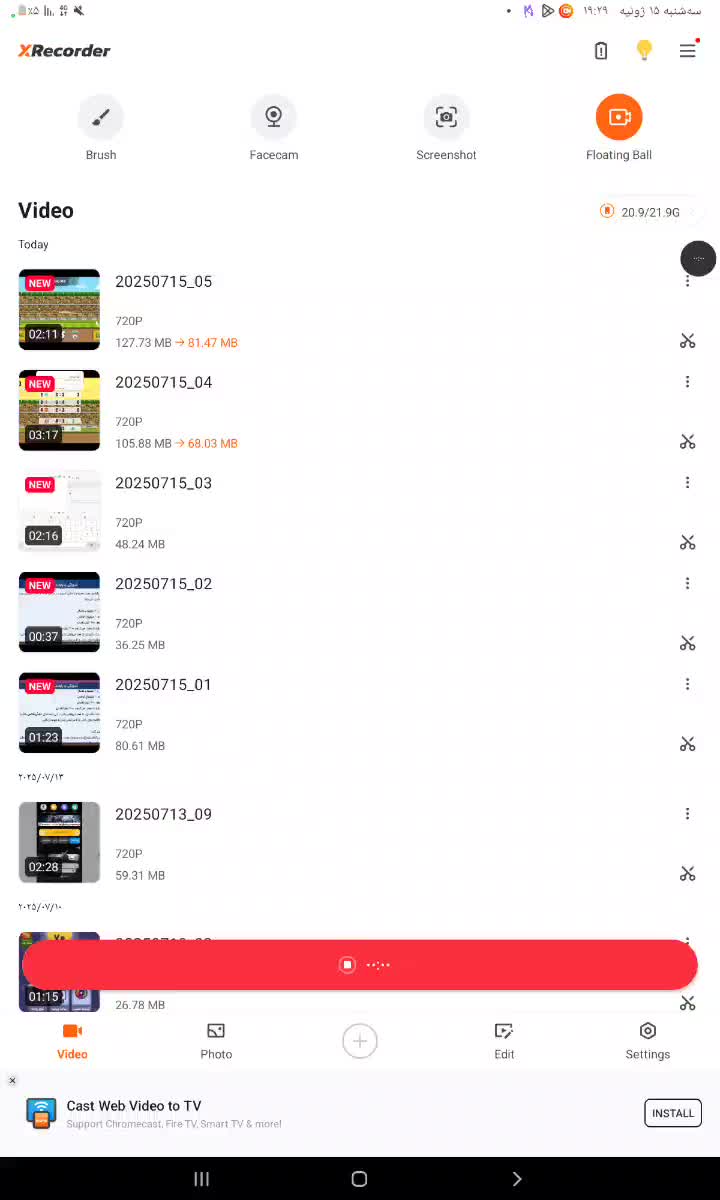Image resolution: width=720 pixels, height=1200 pixels.
Task: Open video 20250715_05
Action: (x=163, y=282)
